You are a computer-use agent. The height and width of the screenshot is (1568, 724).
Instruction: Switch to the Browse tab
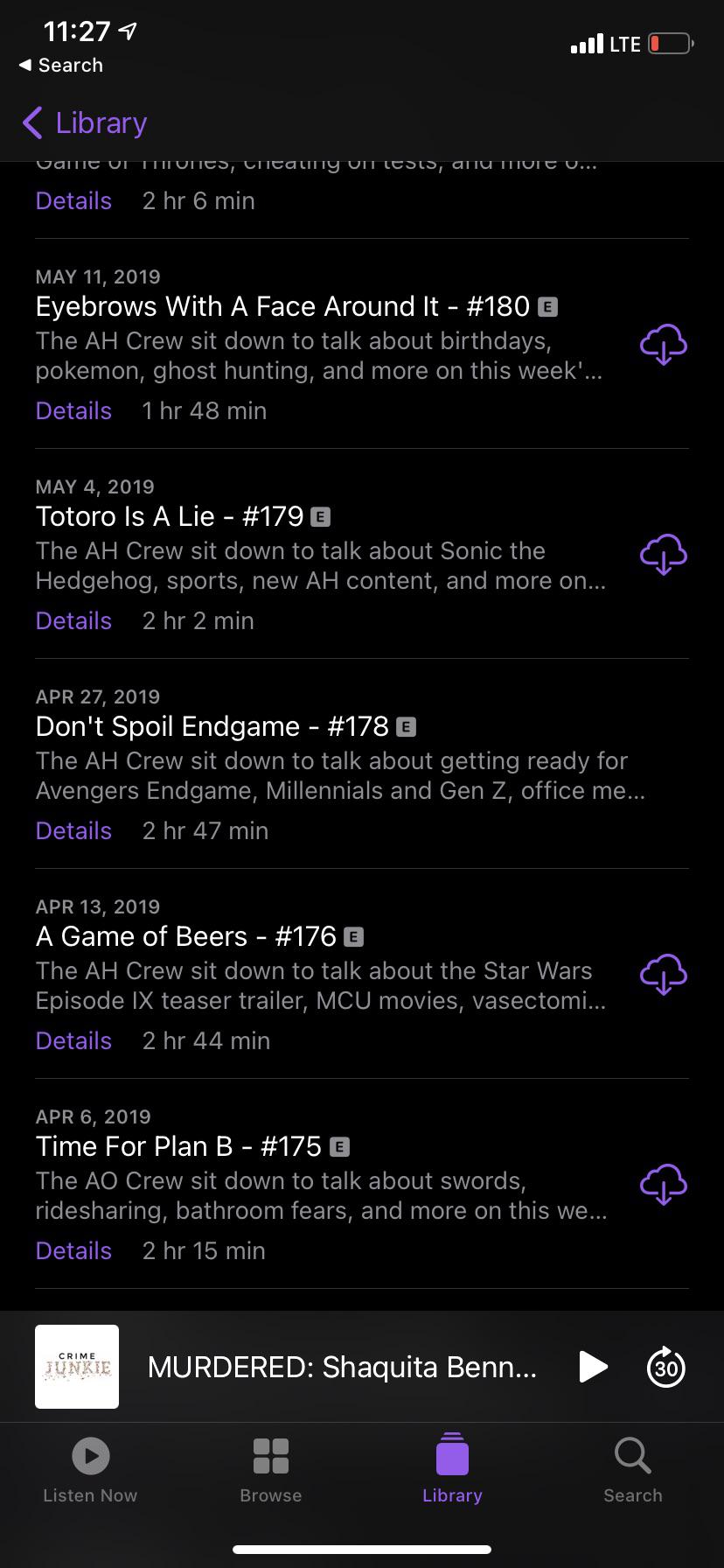coord(271,1471)
